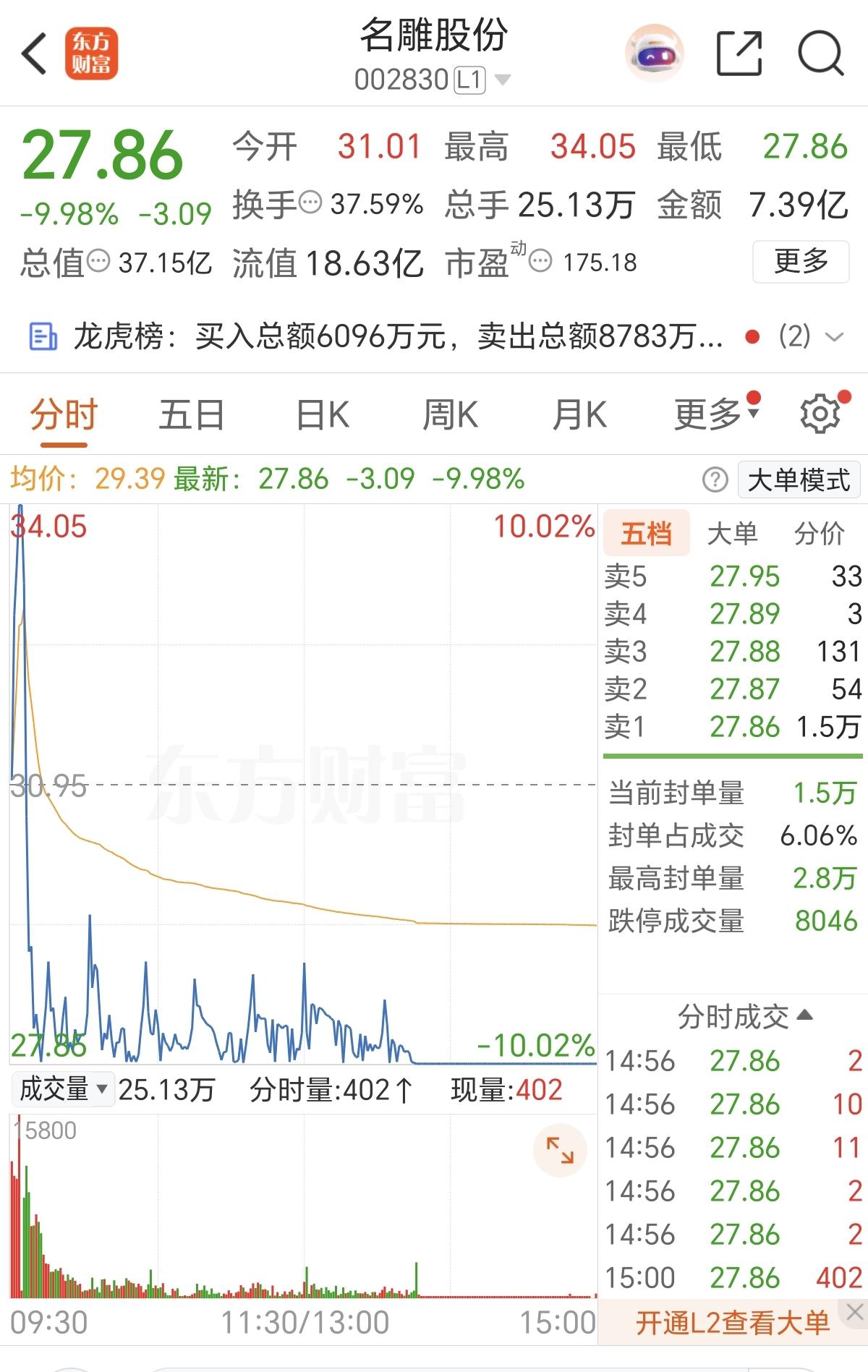Click the 更多 button for more details
868x1372 pixels.
click(x=800, y=263)
